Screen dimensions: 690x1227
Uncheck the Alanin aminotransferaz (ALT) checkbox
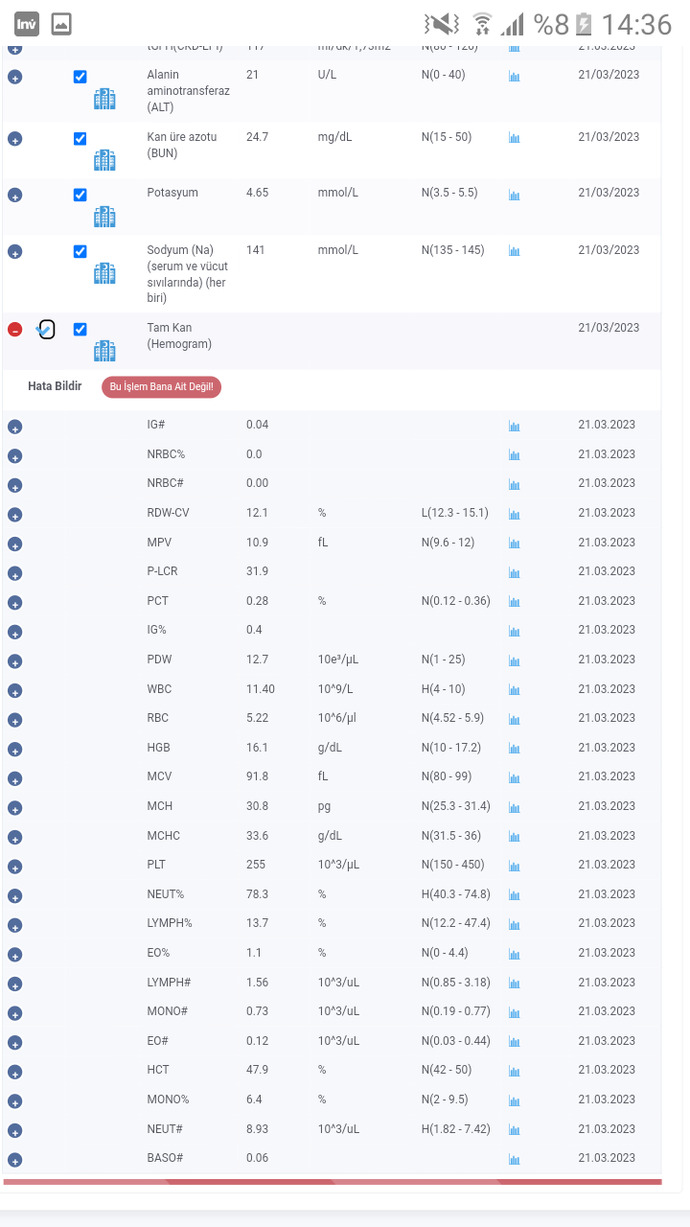tap(80, 76)
